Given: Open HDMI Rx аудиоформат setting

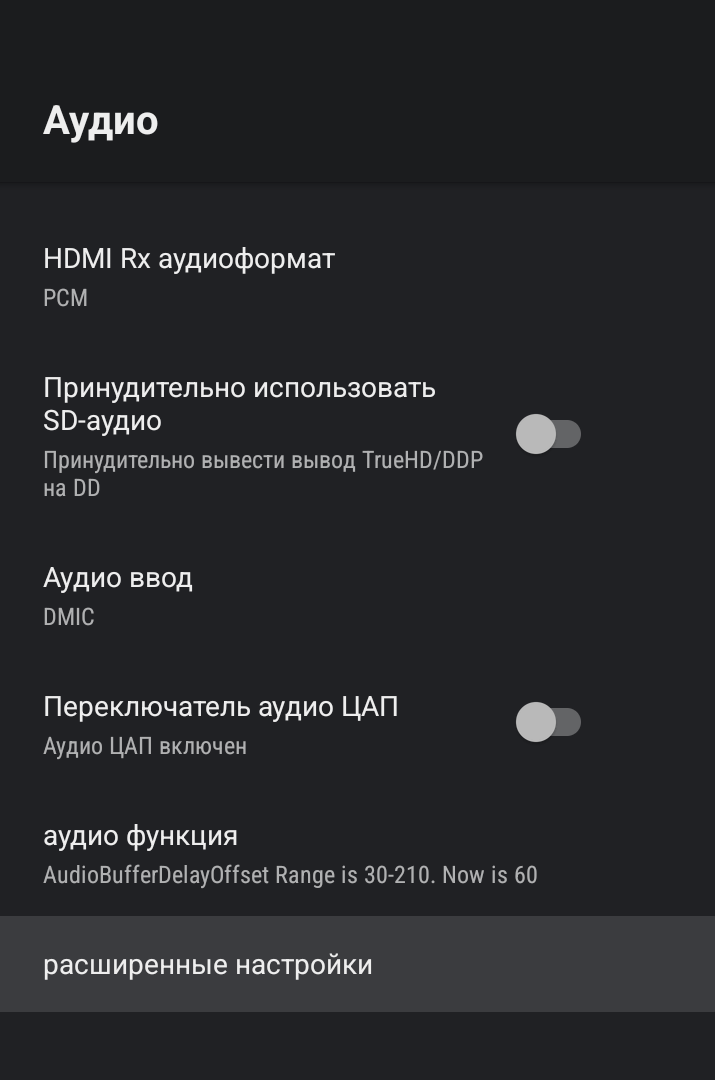Looking at the screenshot, I should pos(189,276).
